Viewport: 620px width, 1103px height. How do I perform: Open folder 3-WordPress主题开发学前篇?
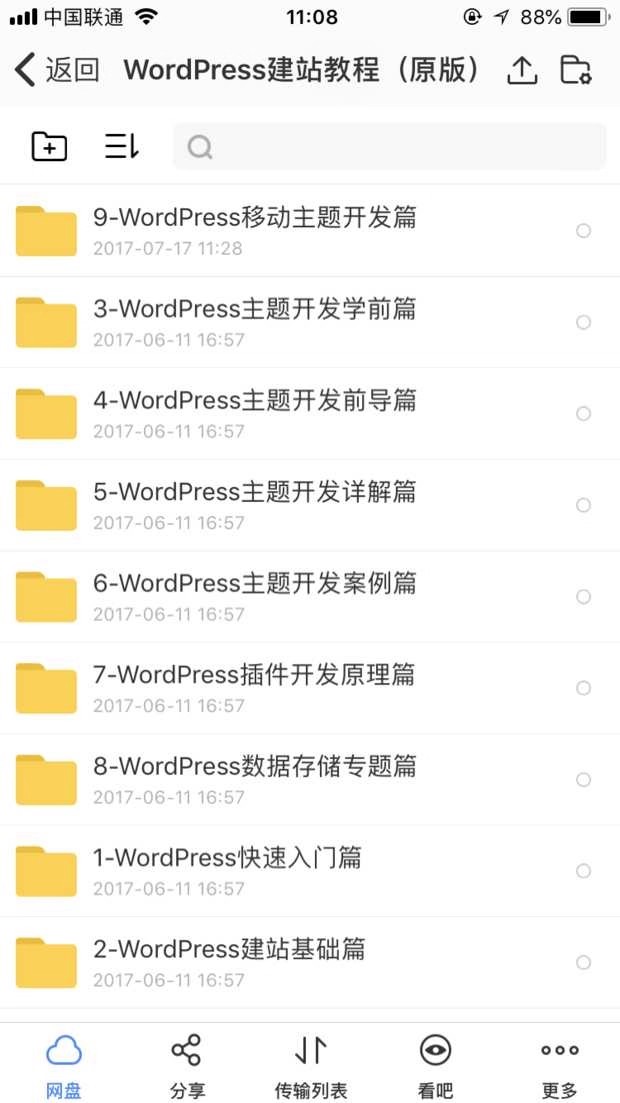pos(255,321)
